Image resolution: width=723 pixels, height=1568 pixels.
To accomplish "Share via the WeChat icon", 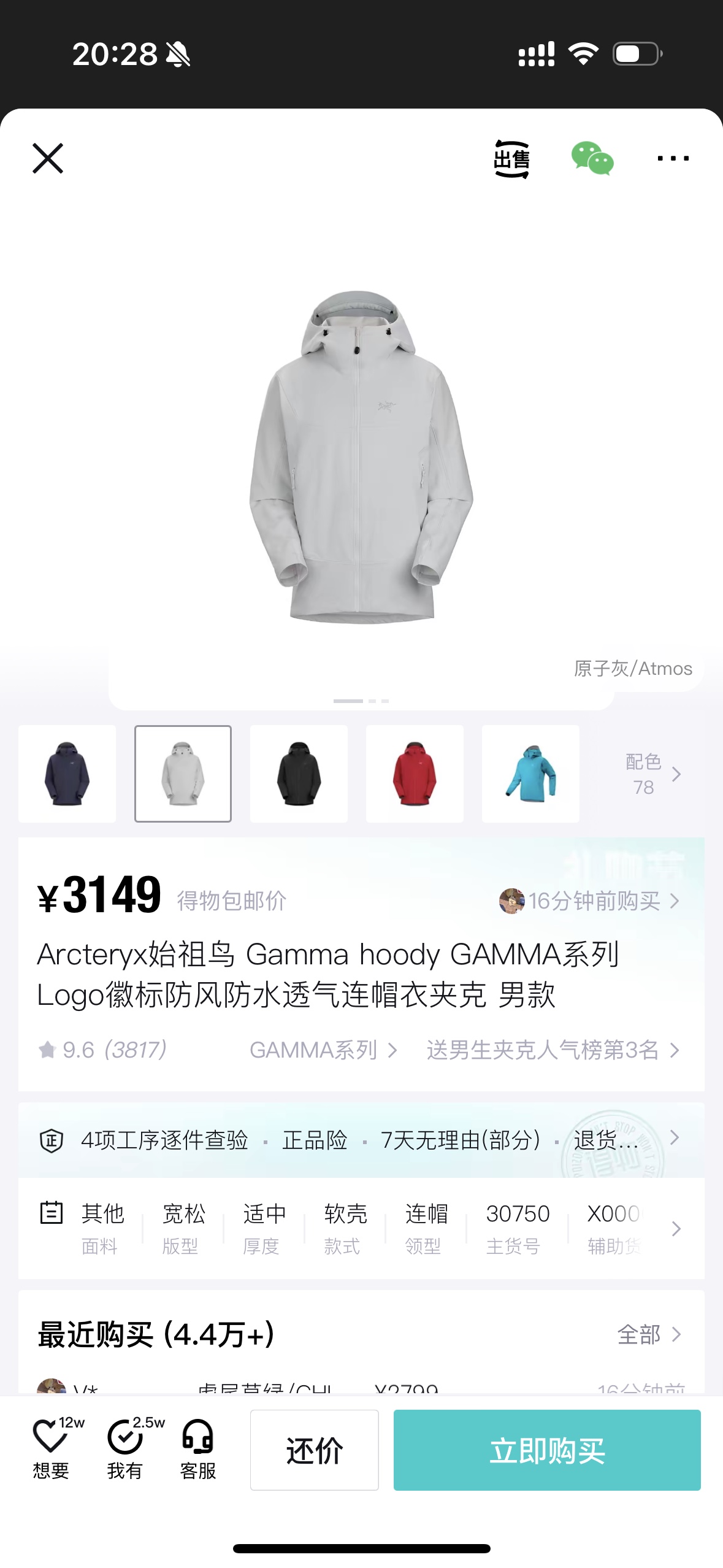I will (592, 159).
